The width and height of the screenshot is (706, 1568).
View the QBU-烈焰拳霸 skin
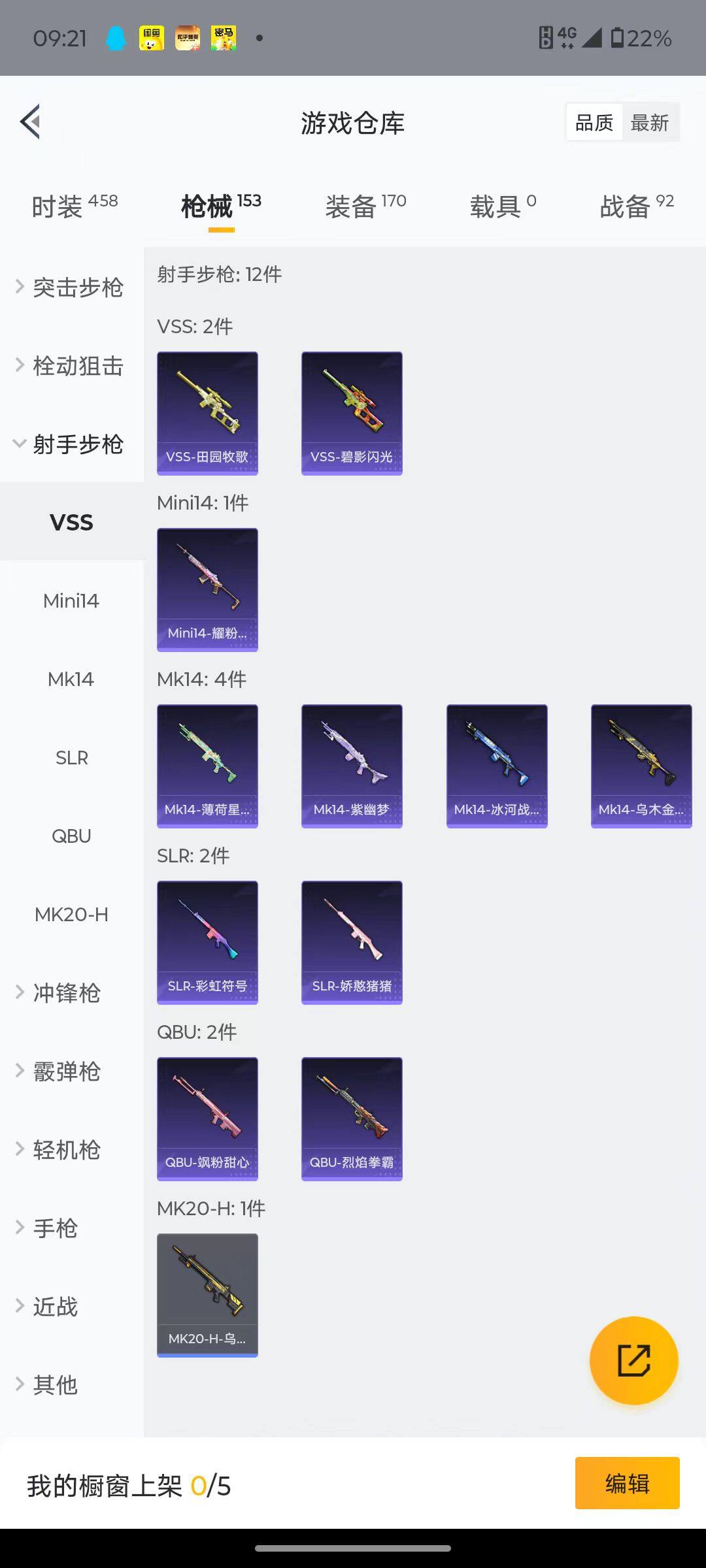tap(352, 1118)
